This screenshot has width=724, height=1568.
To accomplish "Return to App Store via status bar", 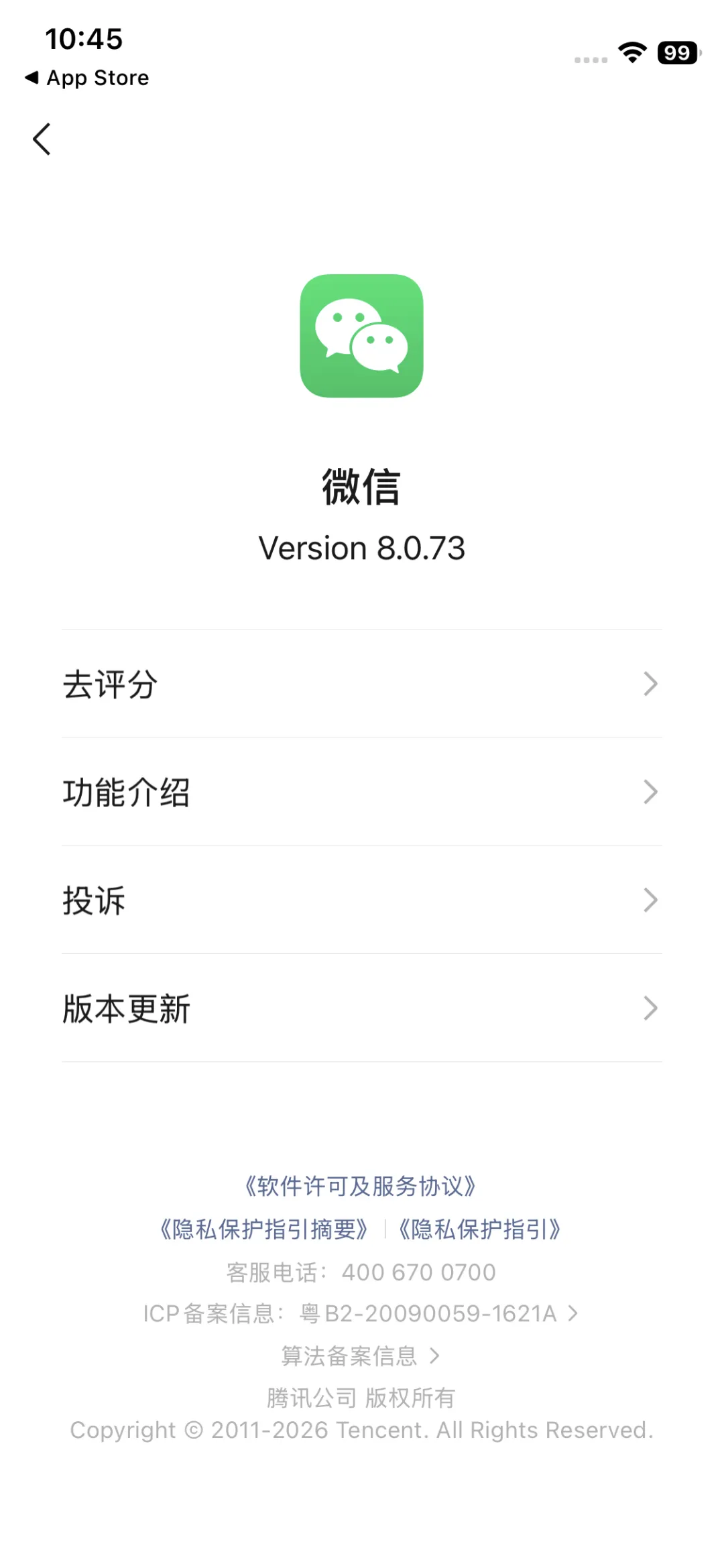I will [87, 78].
